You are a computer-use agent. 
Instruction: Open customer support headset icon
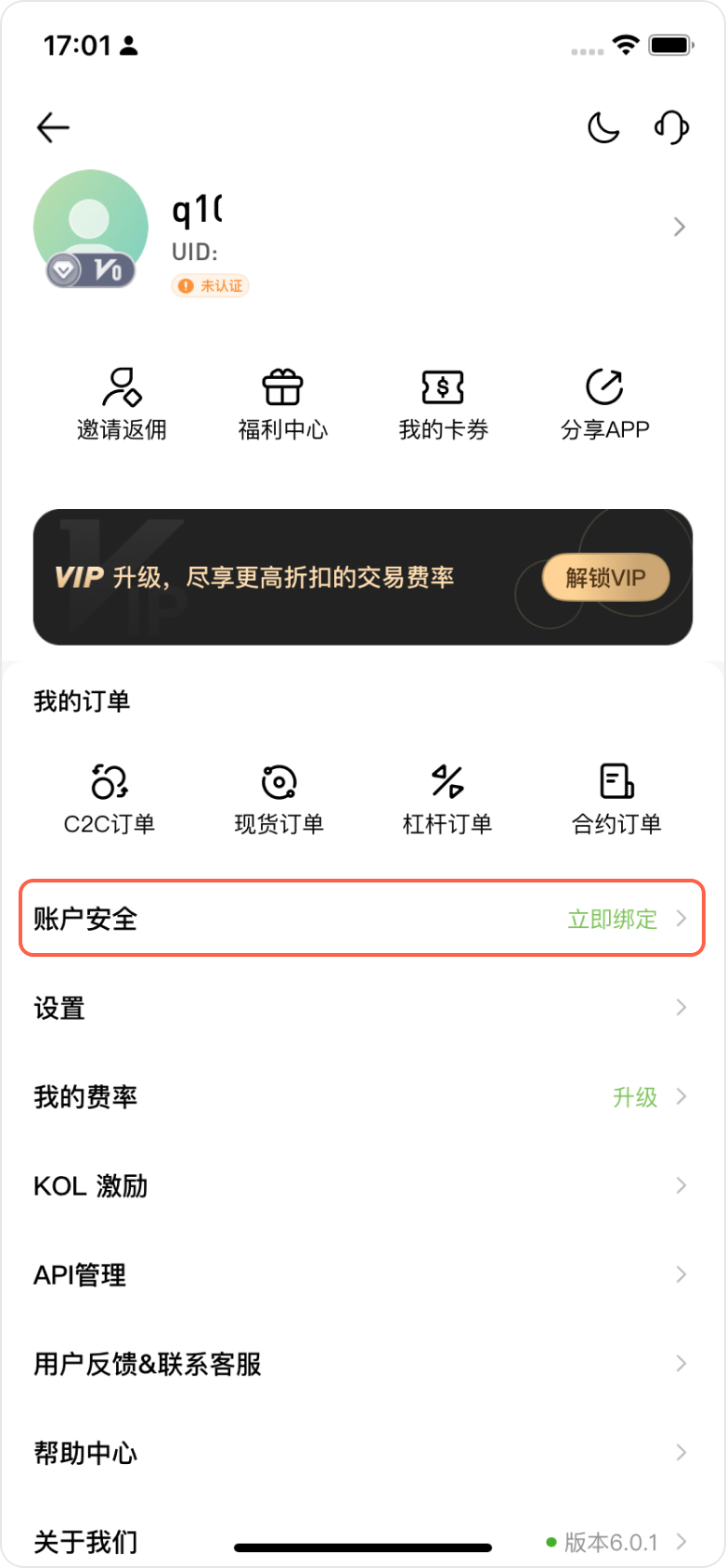(x=671, y=127)
